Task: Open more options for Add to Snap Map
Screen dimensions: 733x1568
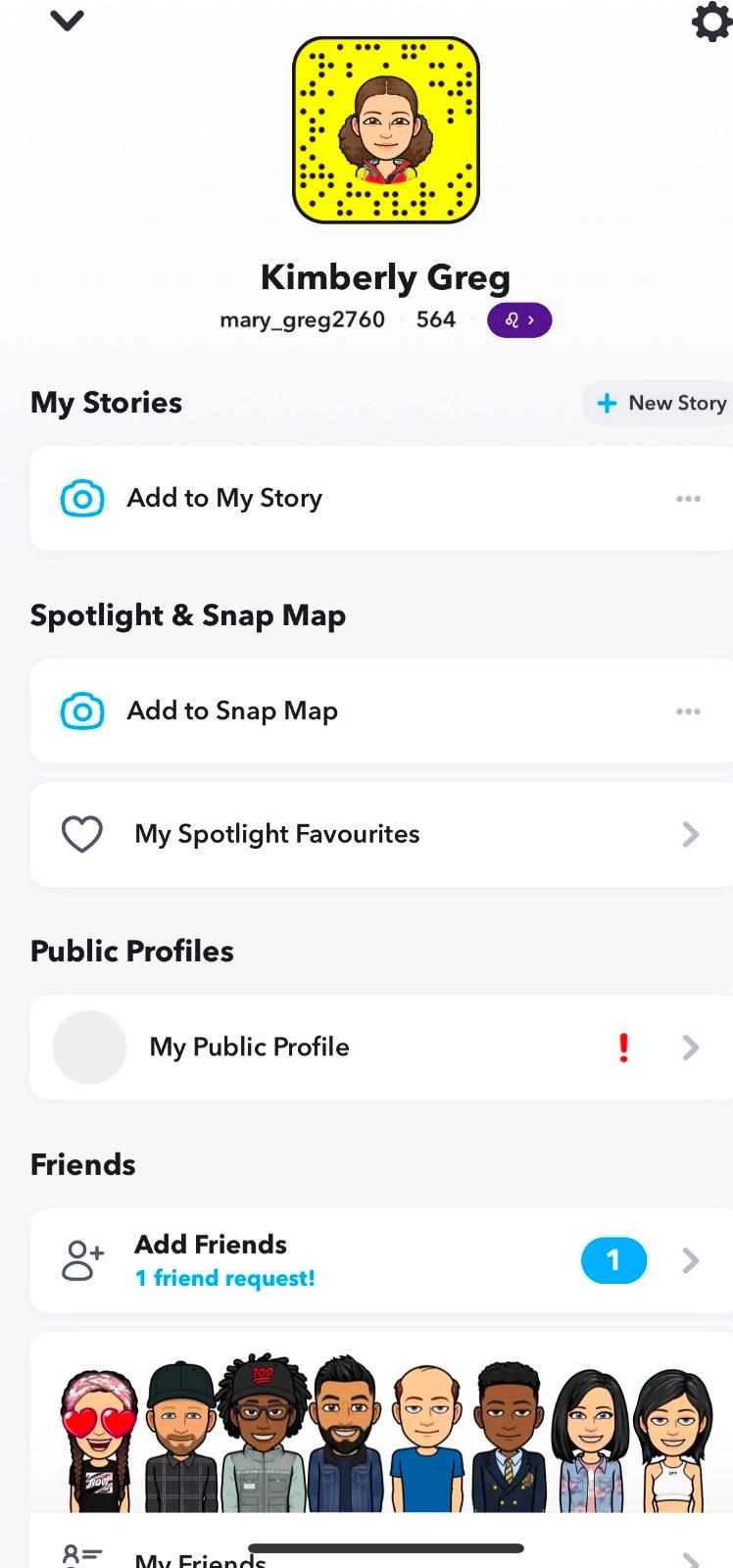Action: tap(688, 711)
